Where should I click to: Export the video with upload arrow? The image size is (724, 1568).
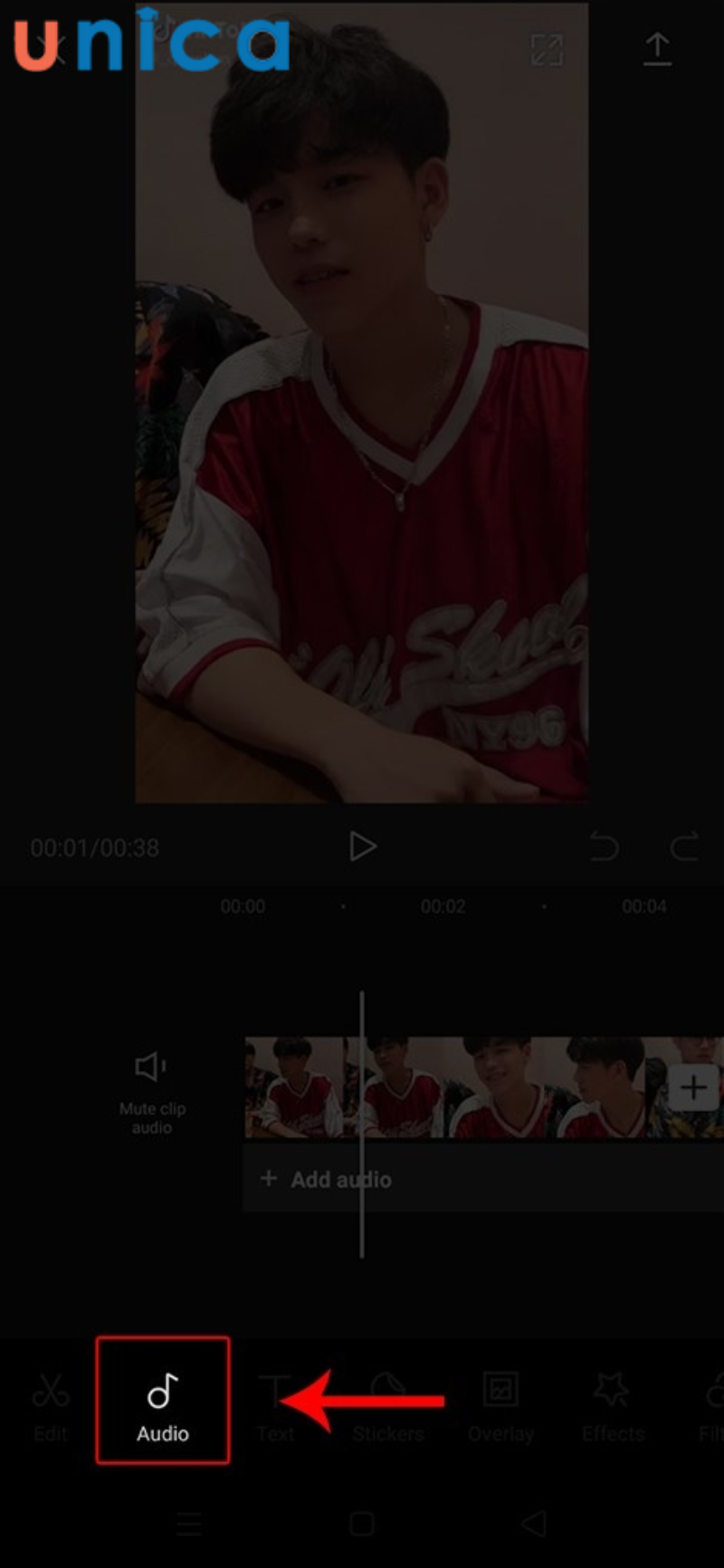click(657, 50)
